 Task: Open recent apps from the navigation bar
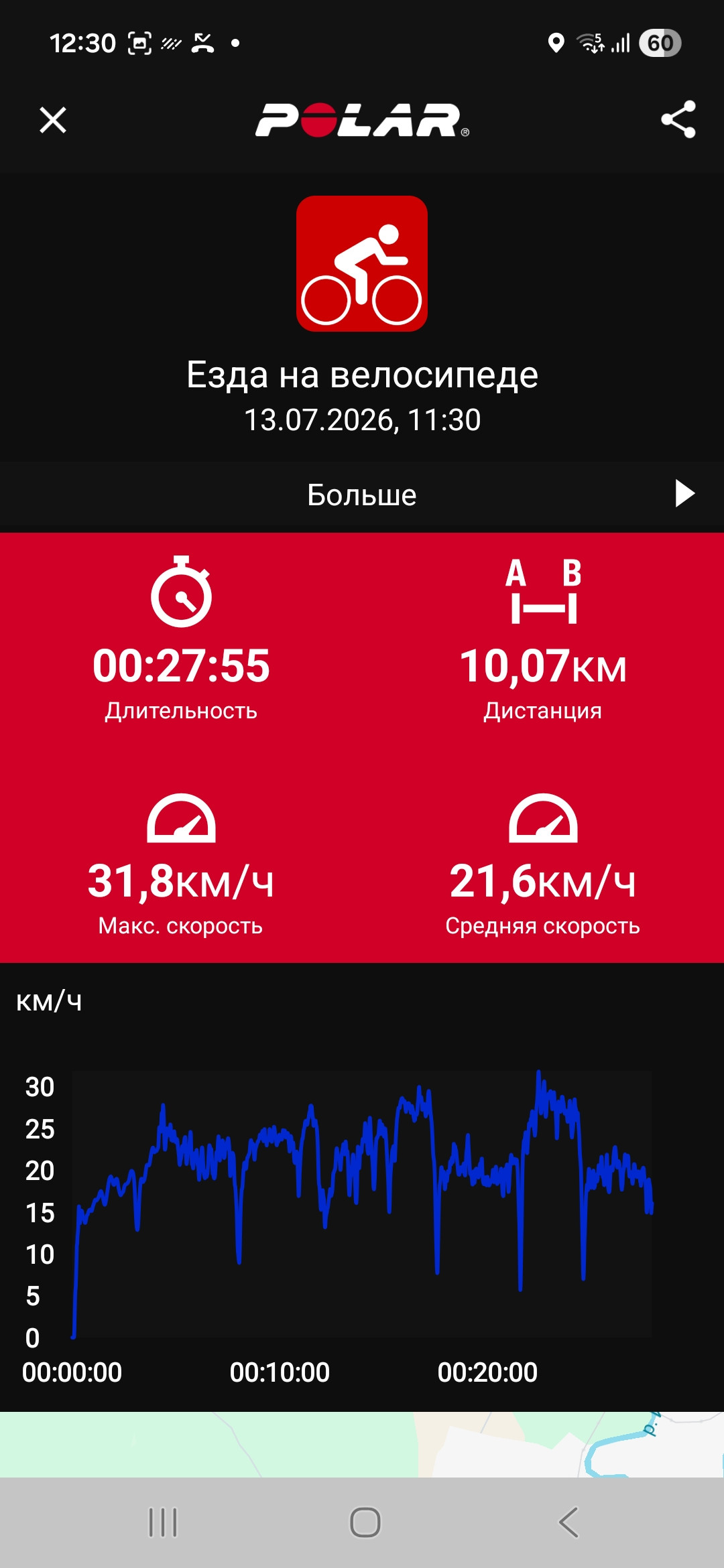(x=163, y=1522)
